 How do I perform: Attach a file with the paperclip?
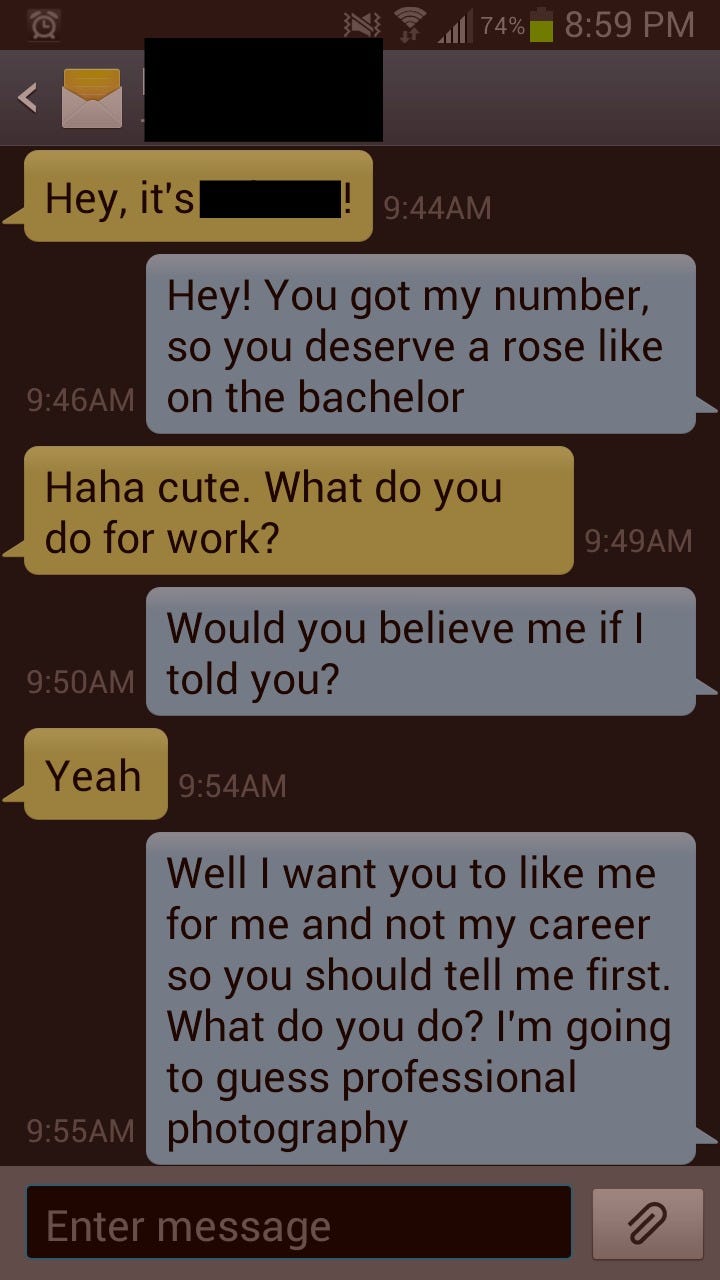click(x=647, y=1224)
